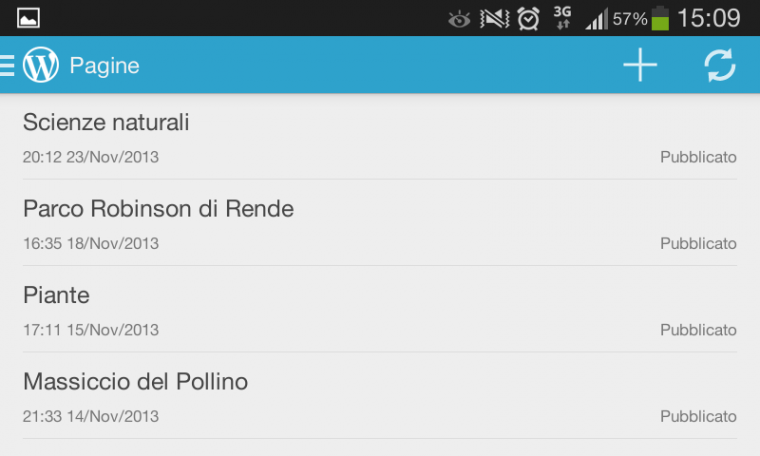Add a new page

pos(640,66)
